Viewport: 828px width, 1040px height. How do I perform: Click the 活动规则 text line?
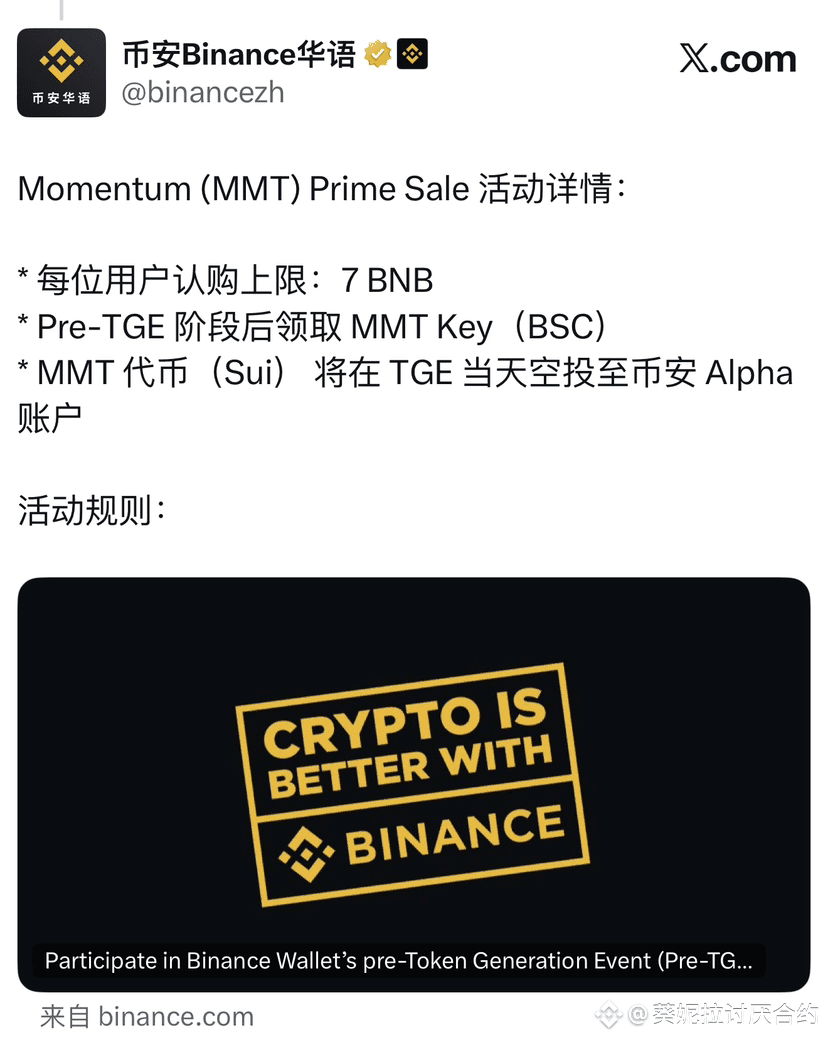[83, 510]
